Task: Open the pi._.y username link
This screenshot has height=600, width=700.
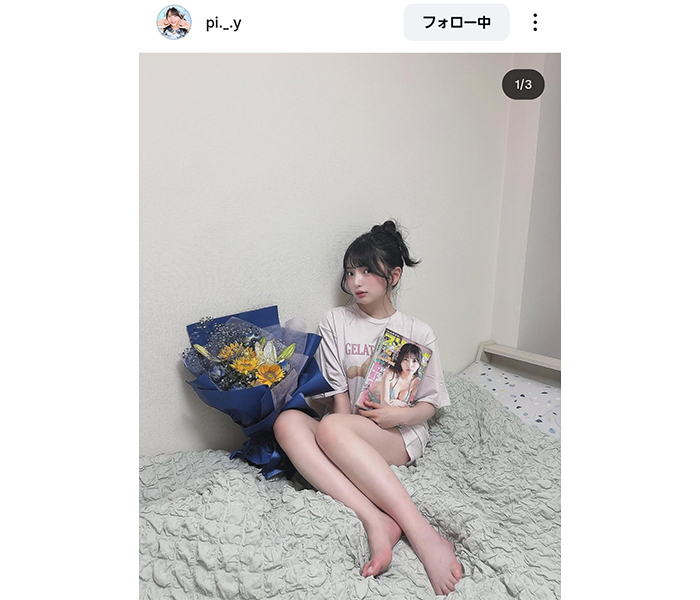Action: coord(223,23)
